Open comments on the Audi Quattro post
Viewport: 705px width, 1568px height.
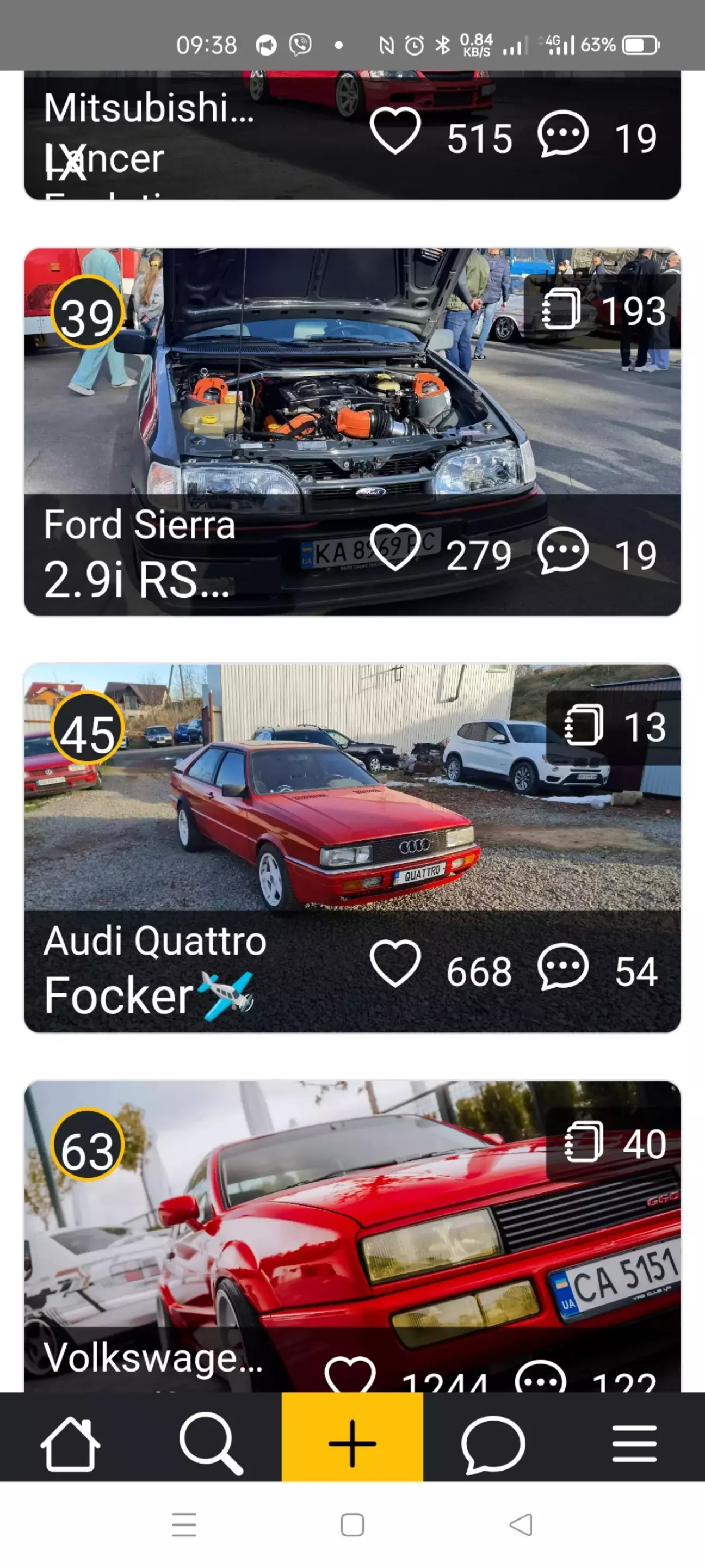(562, 966)
